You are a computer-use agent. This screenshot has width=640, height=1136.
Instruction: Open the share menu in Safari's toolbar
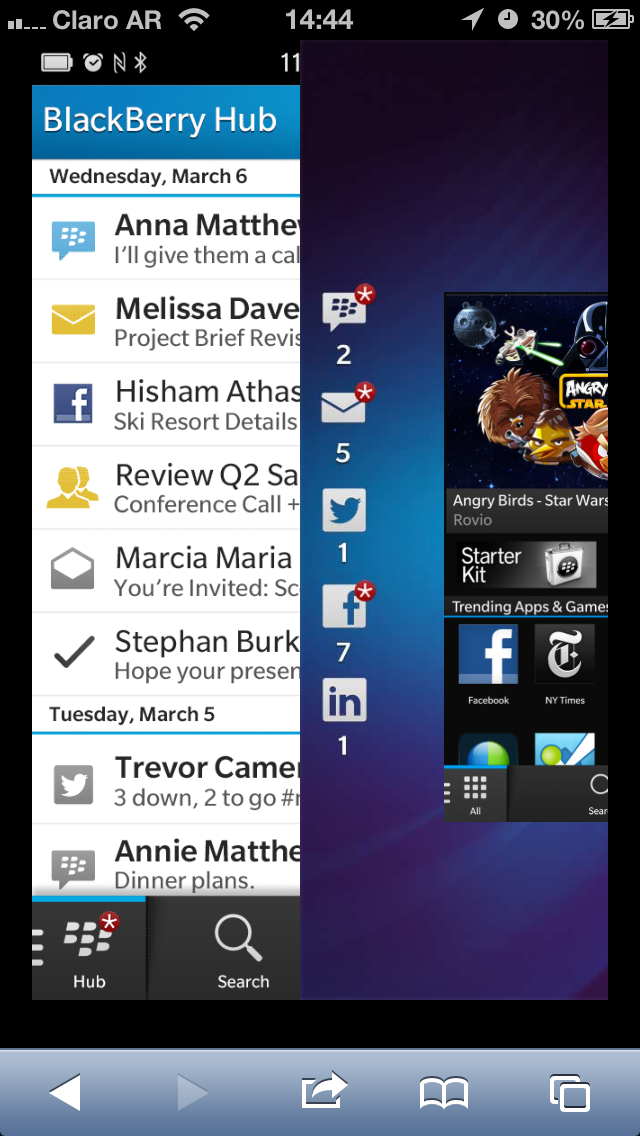(x=324, y=1090)
